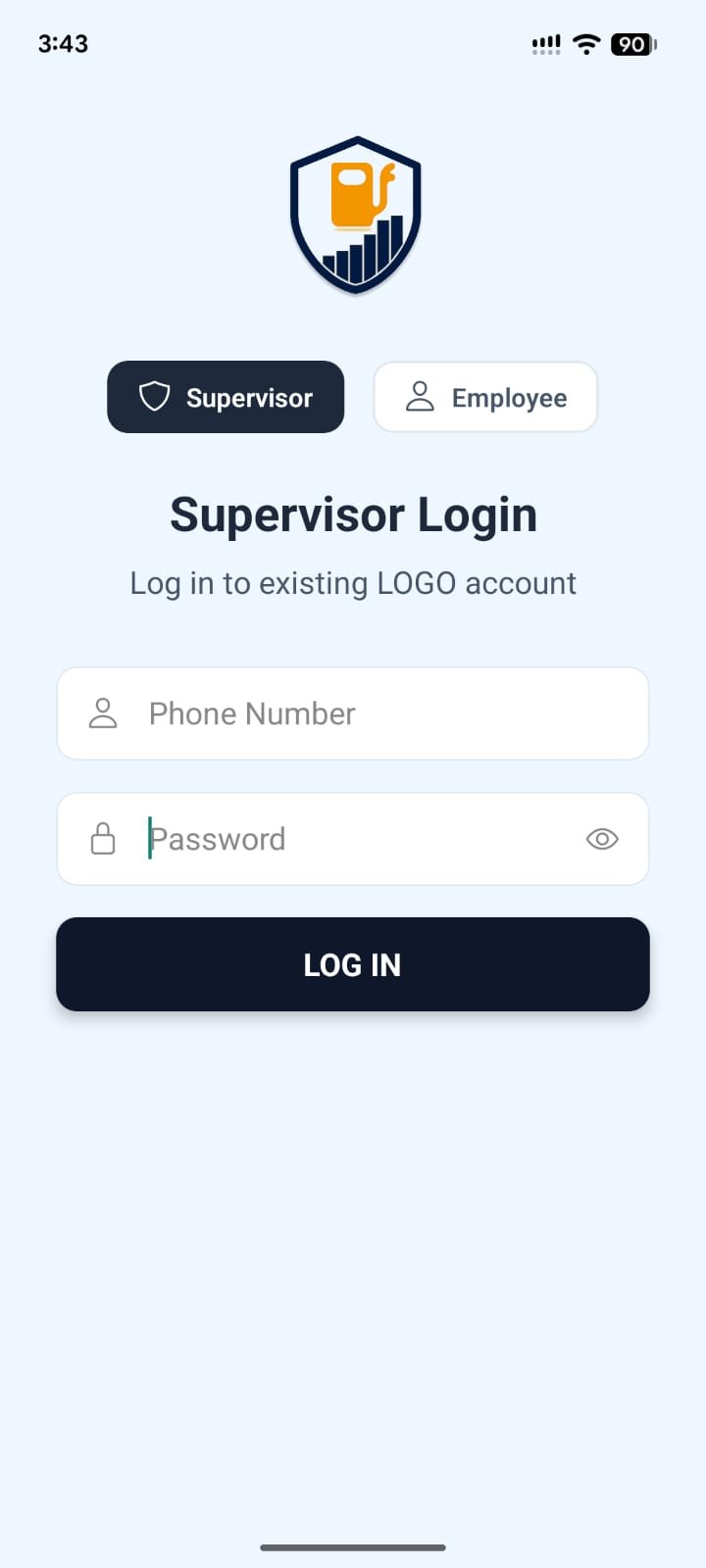Click the person icon on Employee button
Screen dimensions: 706x1568
tap(421, 396)
